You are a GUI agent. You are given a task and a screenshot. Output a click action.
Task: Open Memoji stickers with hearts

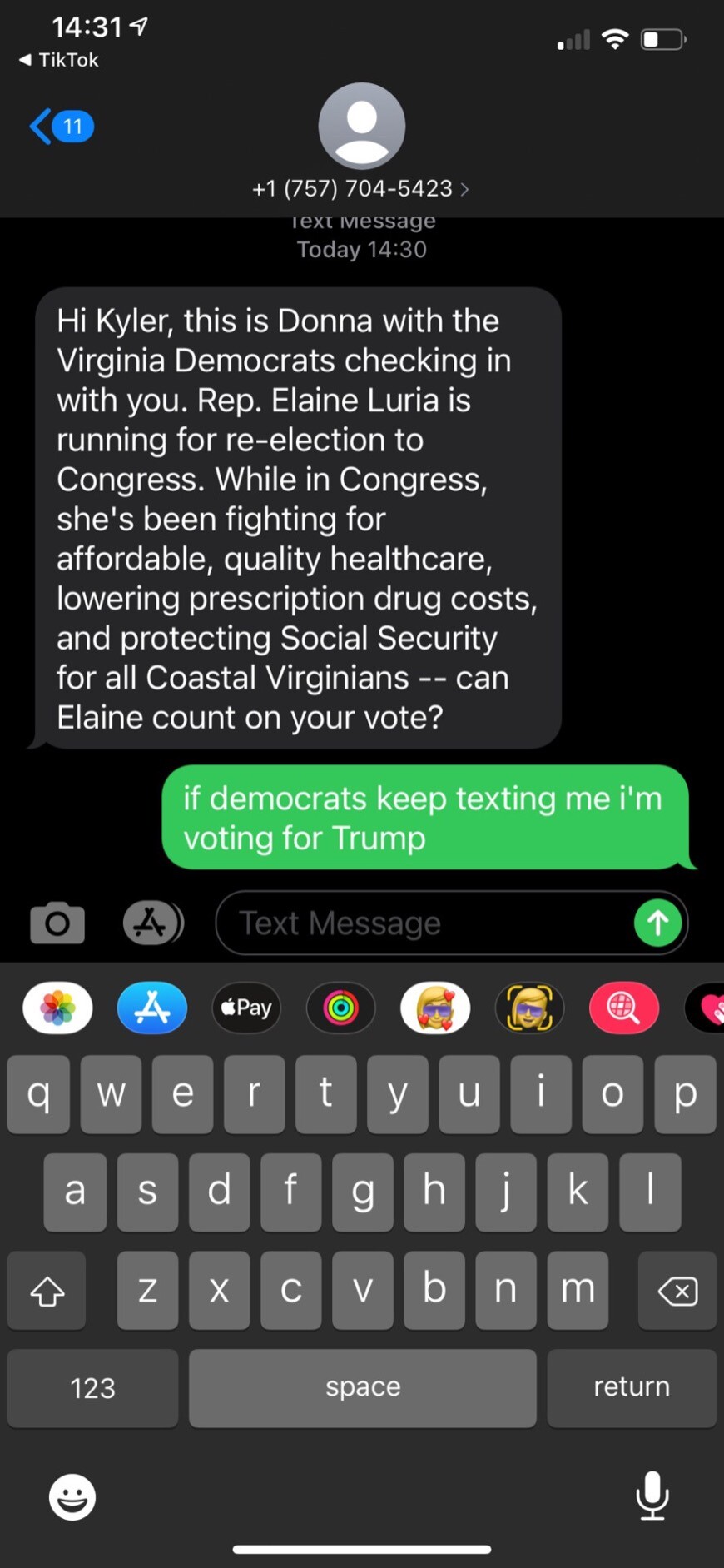(x=435, y=1008)
